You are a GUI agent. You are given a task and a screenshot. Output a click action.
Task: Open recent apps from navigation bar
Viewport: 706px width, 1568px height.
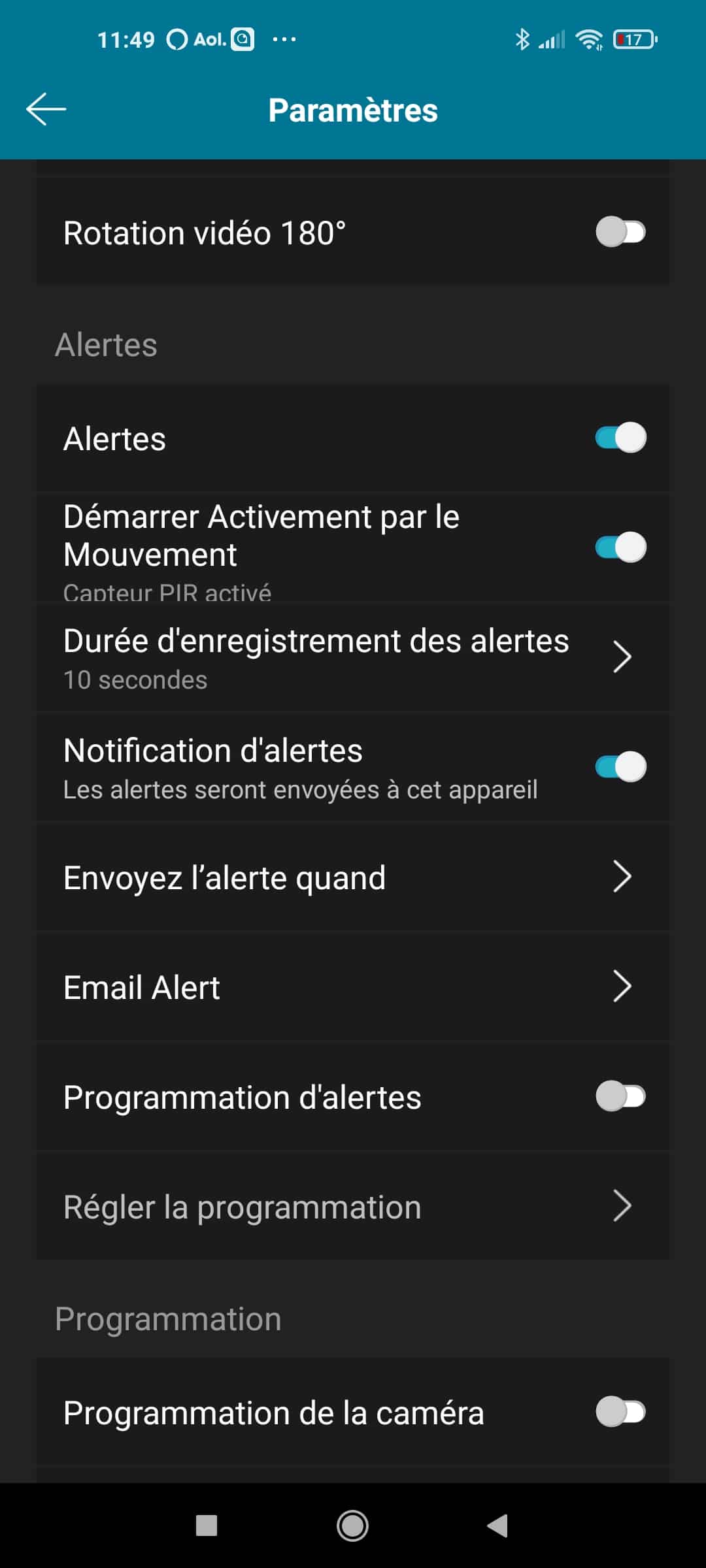(207, 1526)
